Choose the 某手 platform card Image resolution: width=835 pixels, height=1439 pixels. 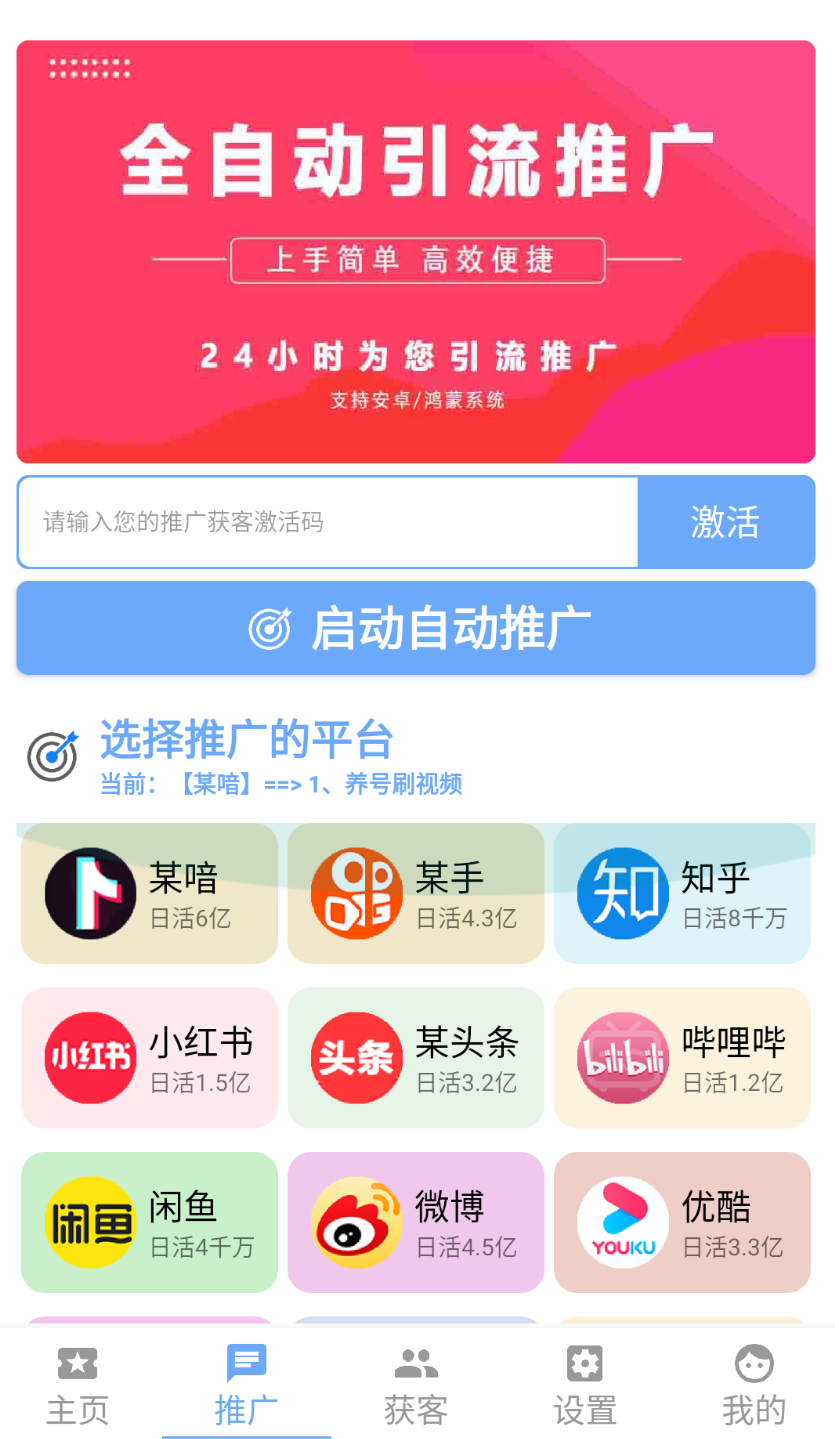415,893
